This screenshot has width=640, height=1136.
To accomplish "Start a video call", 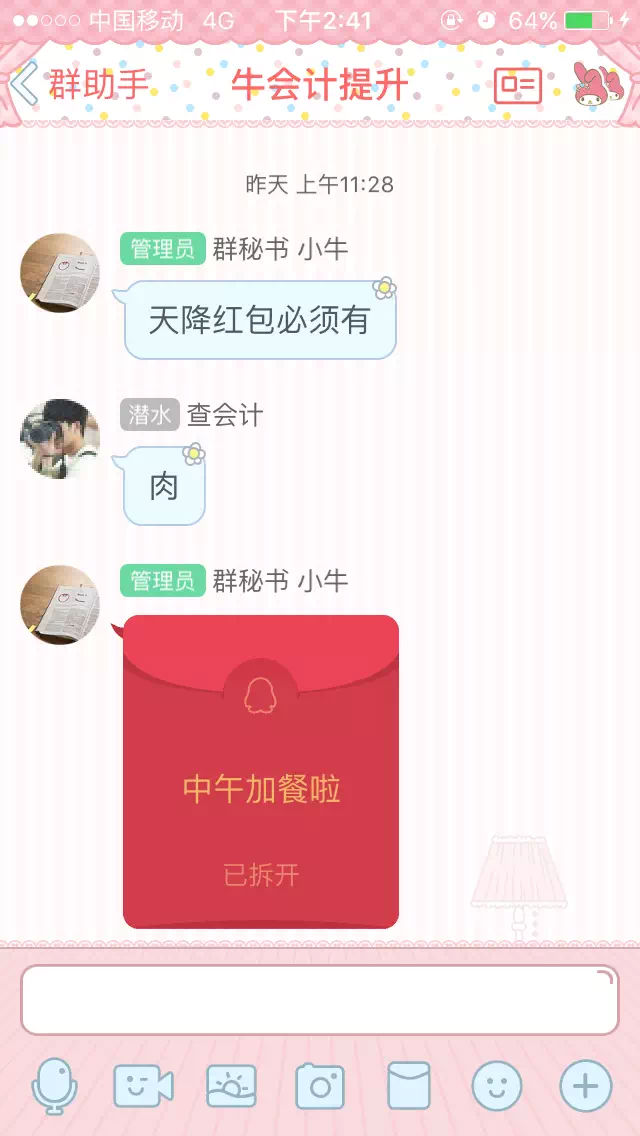I will tap(143, 1086).
